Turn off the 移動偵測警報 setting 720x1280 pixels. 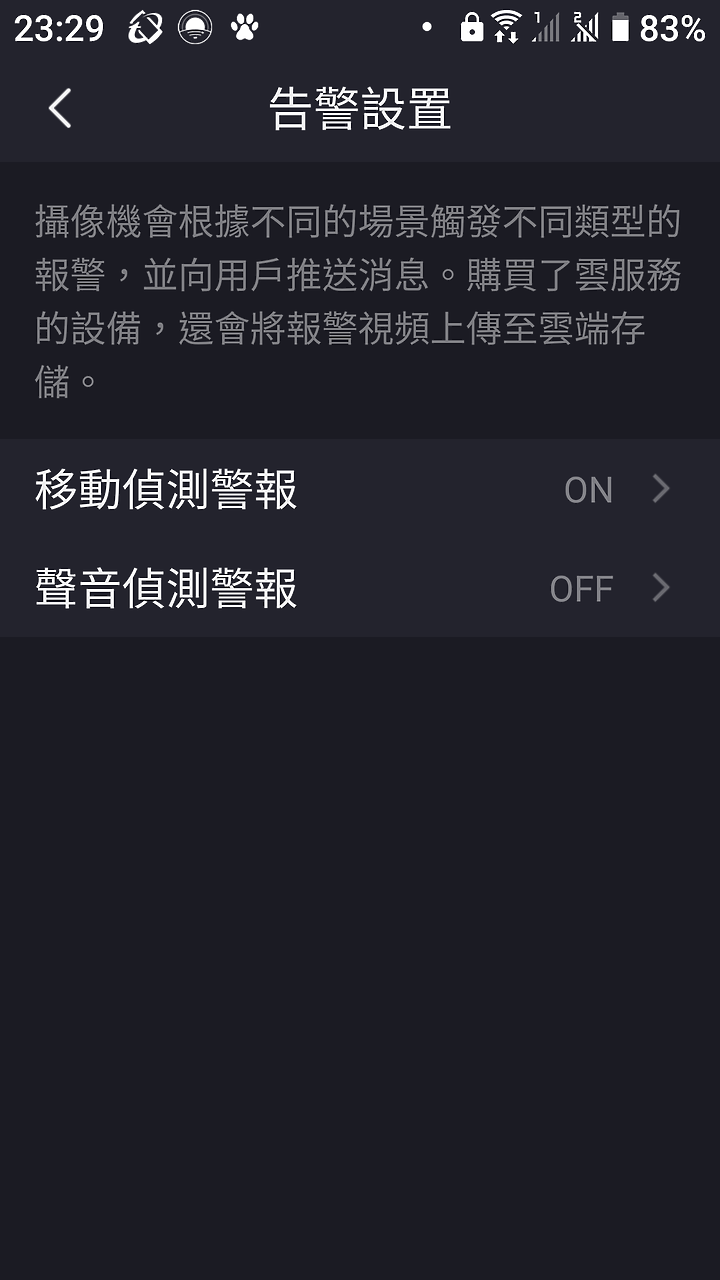(360, 489)
